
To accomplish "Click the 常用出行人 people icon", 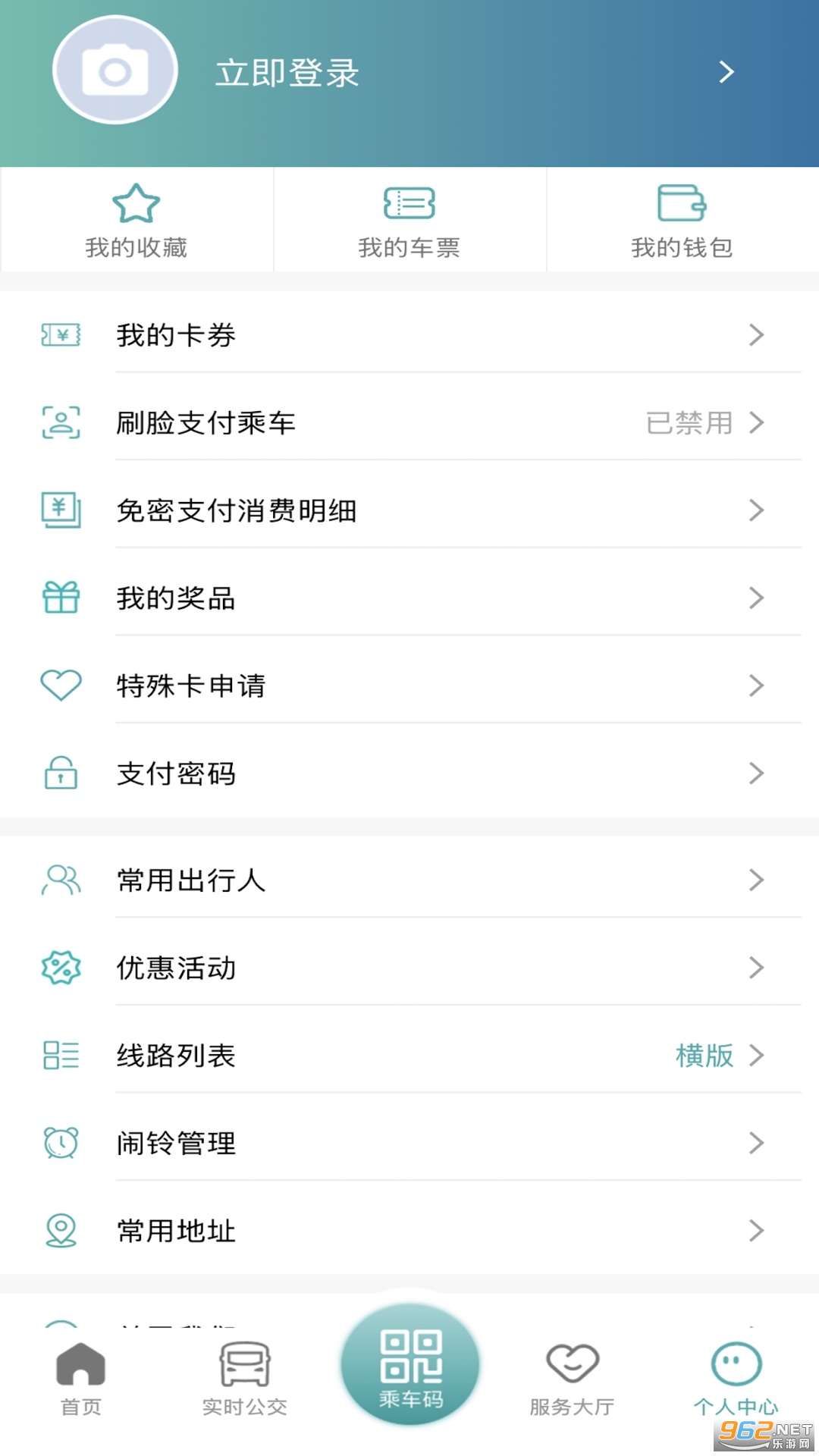I will pyautogui.click(x=61, y=880).
